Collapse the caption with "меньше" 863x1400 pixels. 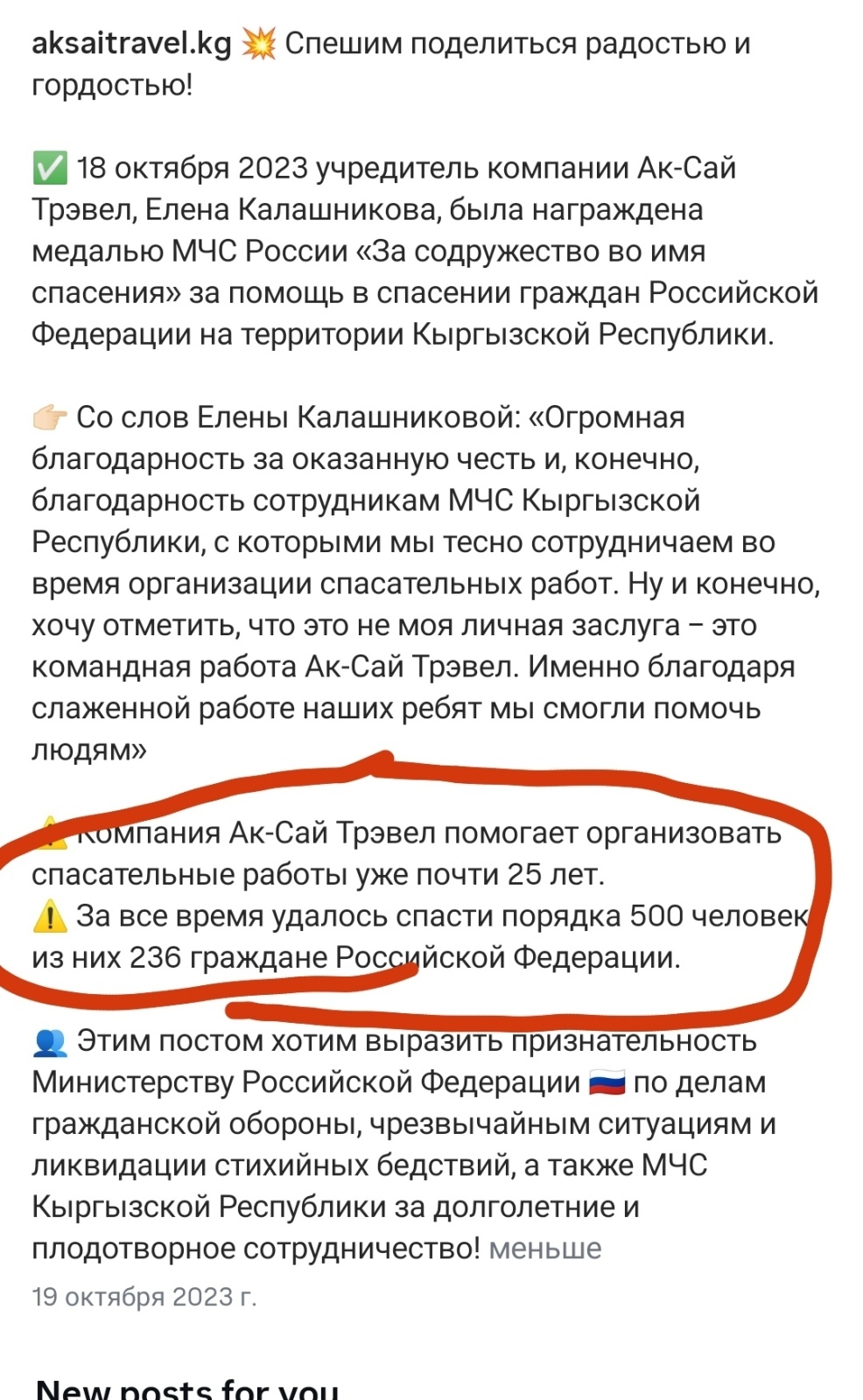coord(544,1249)
